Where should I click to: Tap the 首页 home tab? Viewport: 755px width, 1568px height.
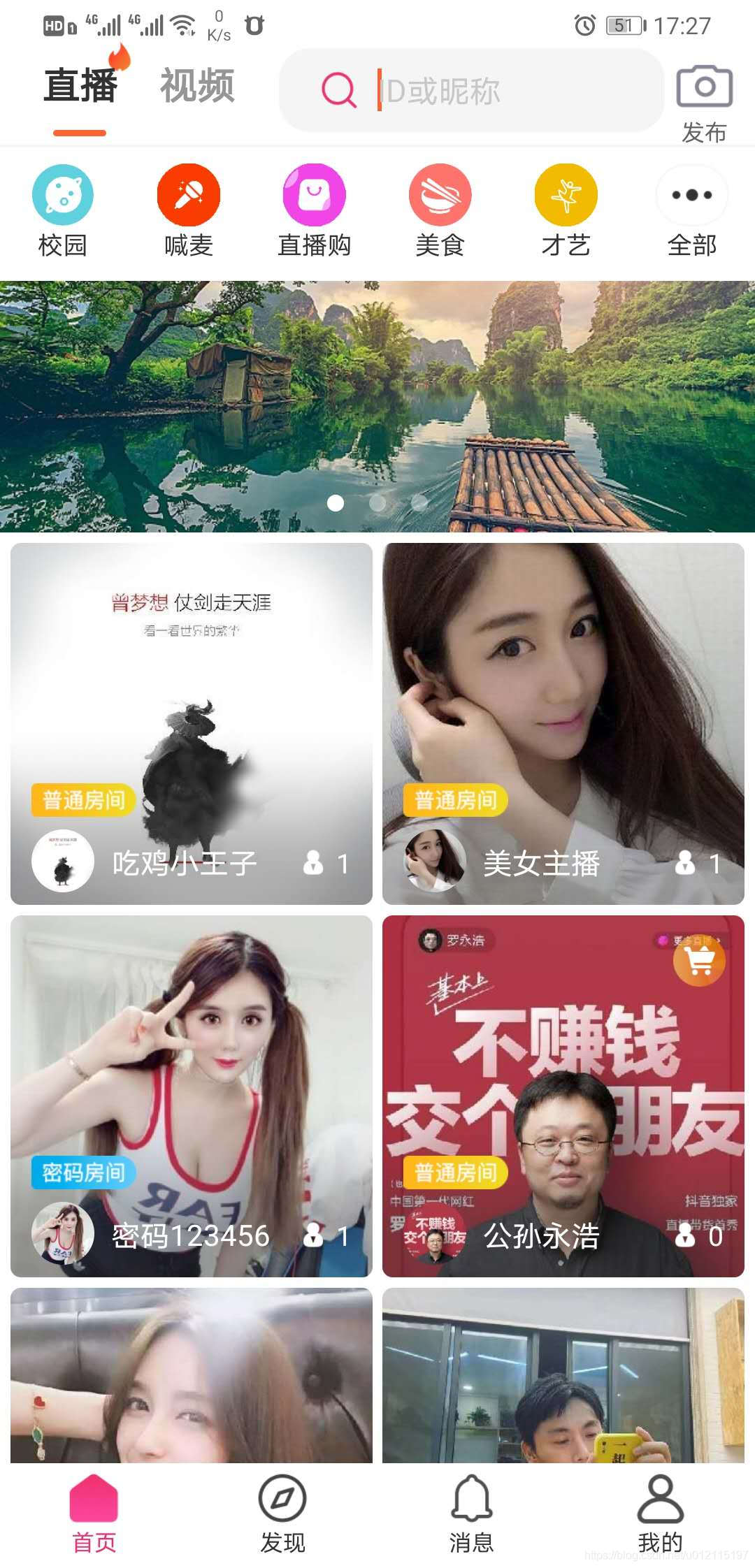pyautogui.click(x=94, y=1513)
